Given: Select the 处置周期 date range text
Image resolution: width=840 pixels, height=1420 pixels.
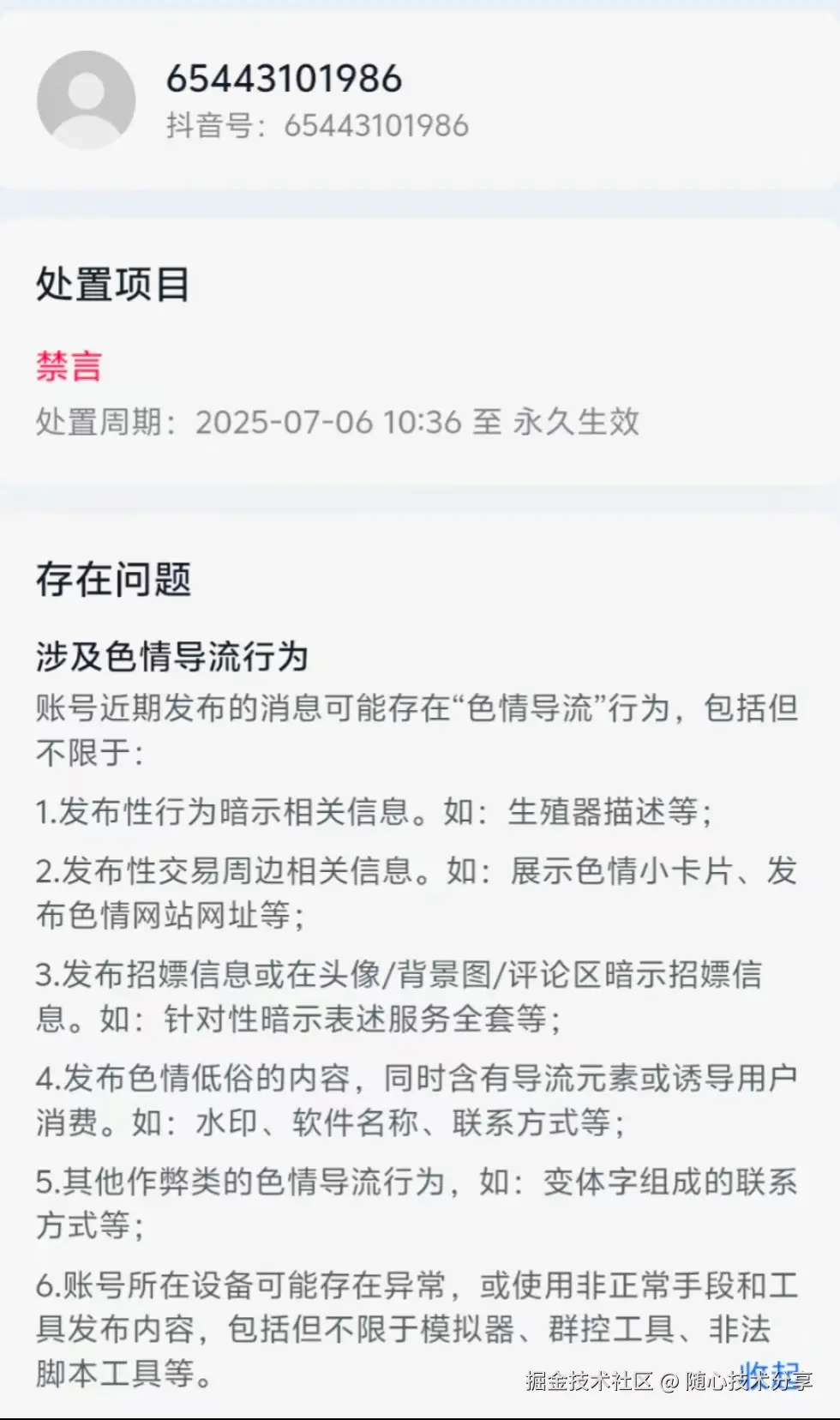Looking at the screenshot, I should [x=339, y=422].
